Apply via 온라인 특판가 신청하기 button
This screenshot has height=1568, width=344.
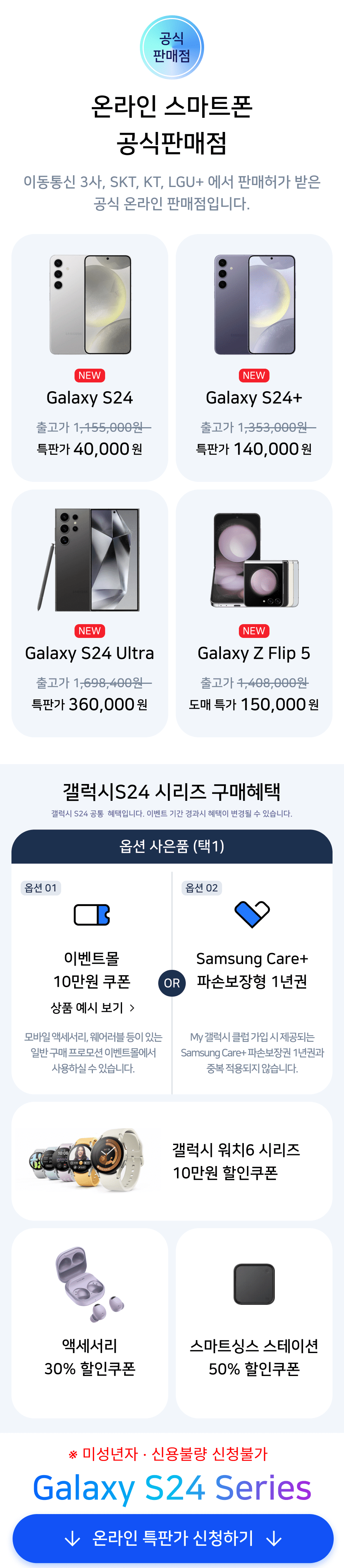[172, 1539]
